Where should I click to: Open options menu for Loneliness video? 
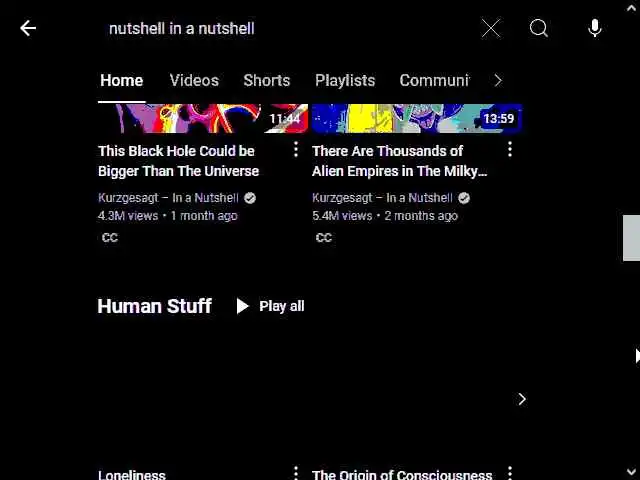point(296,473)
